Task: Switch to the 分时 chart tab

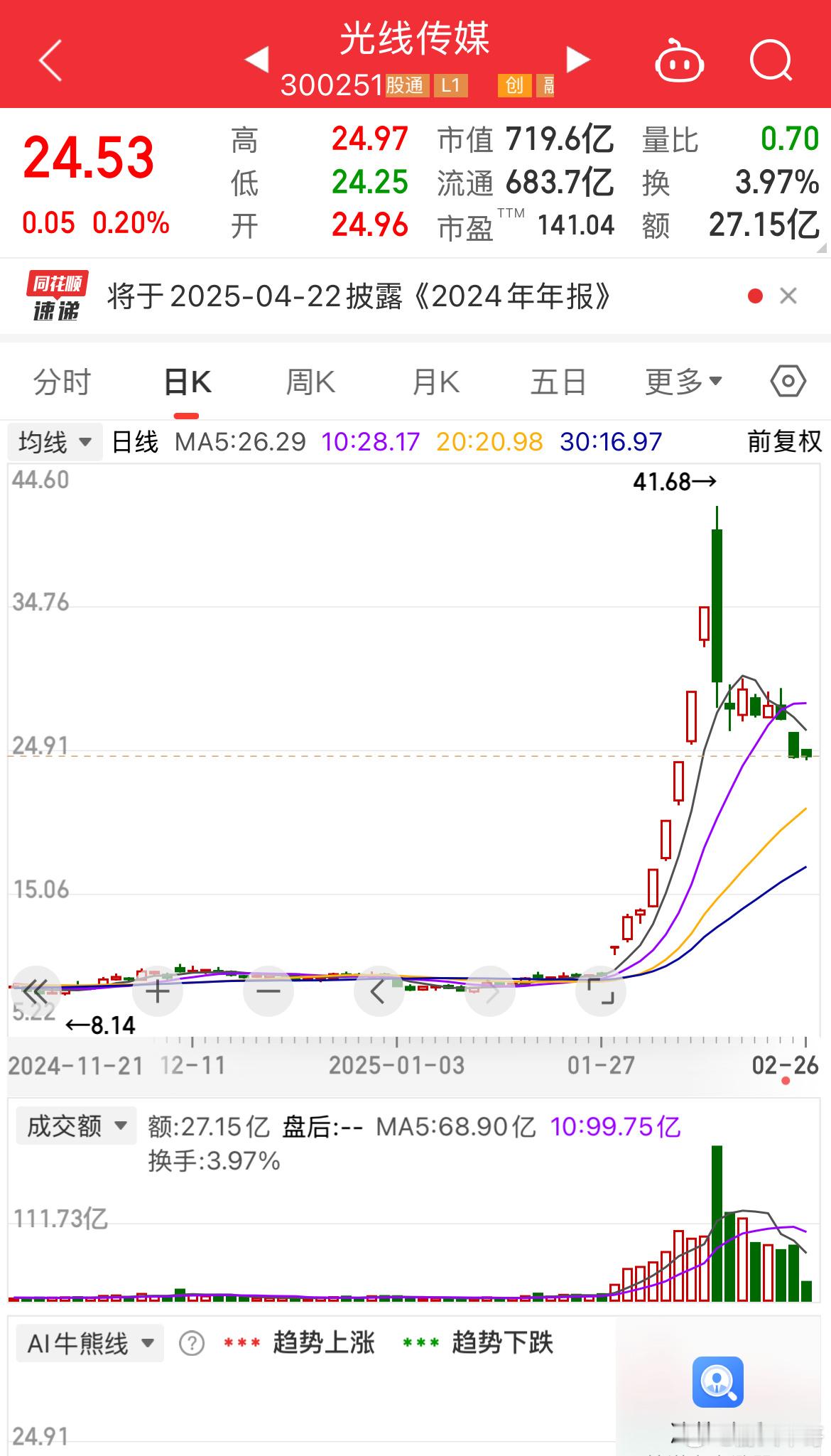Action: [x=62, y=382]
